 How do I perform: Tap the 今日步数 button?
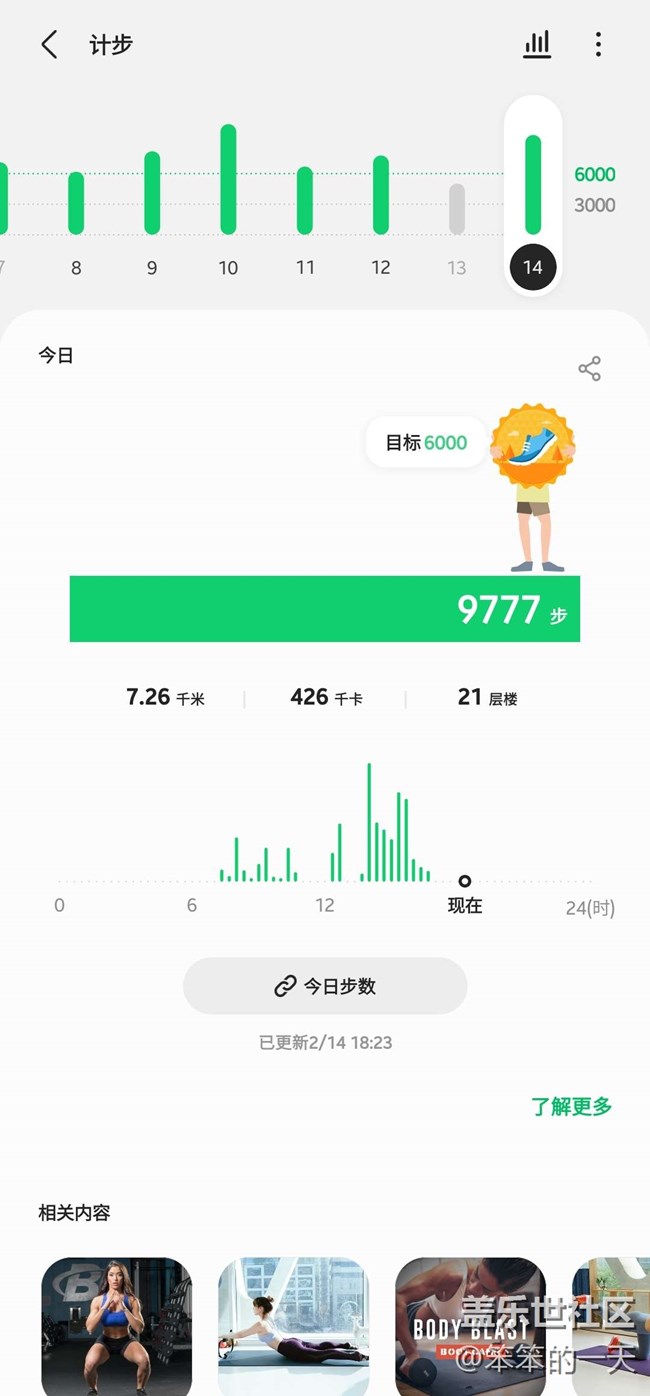point(325,986)
